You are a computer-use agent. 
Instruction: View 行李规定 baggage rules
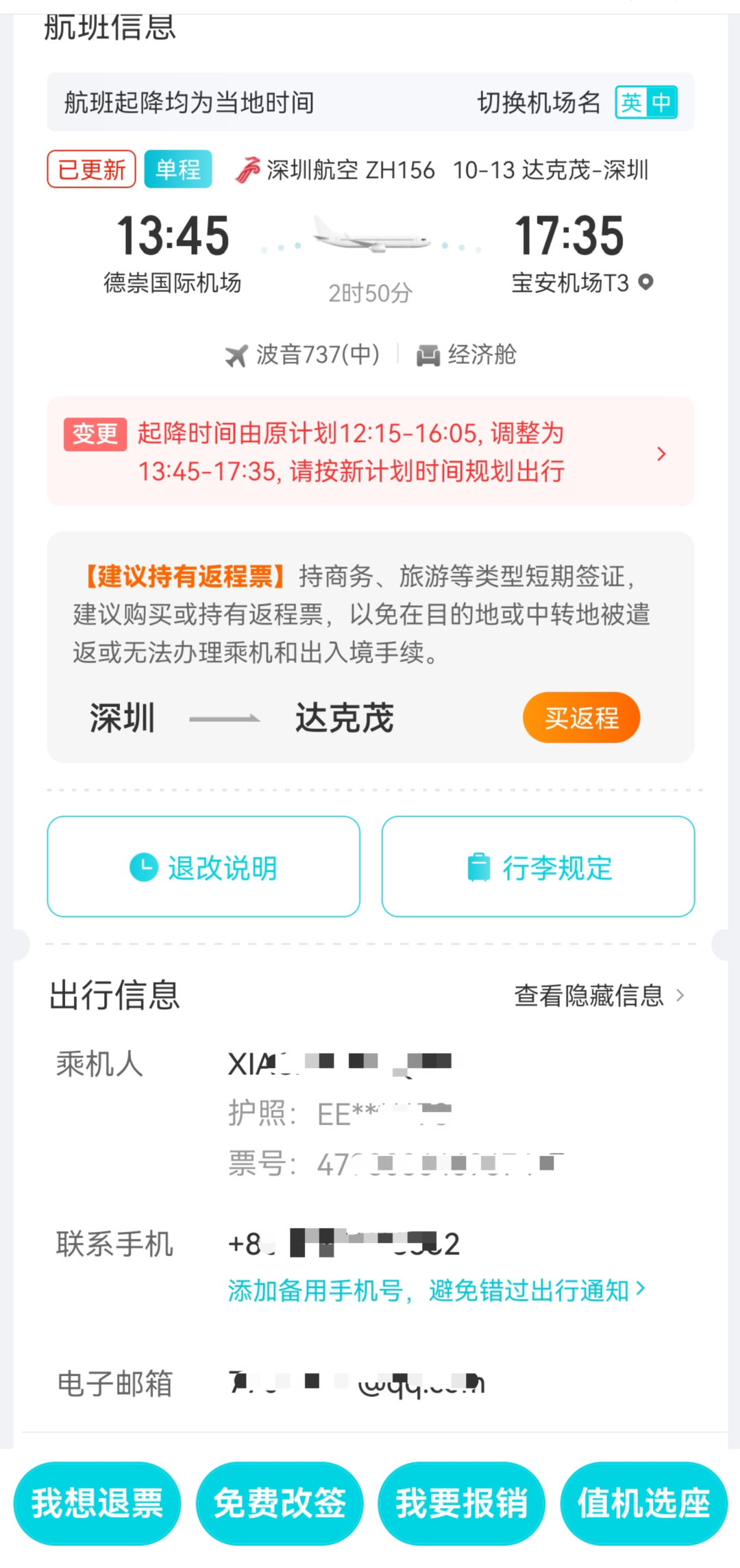(538, 867)
